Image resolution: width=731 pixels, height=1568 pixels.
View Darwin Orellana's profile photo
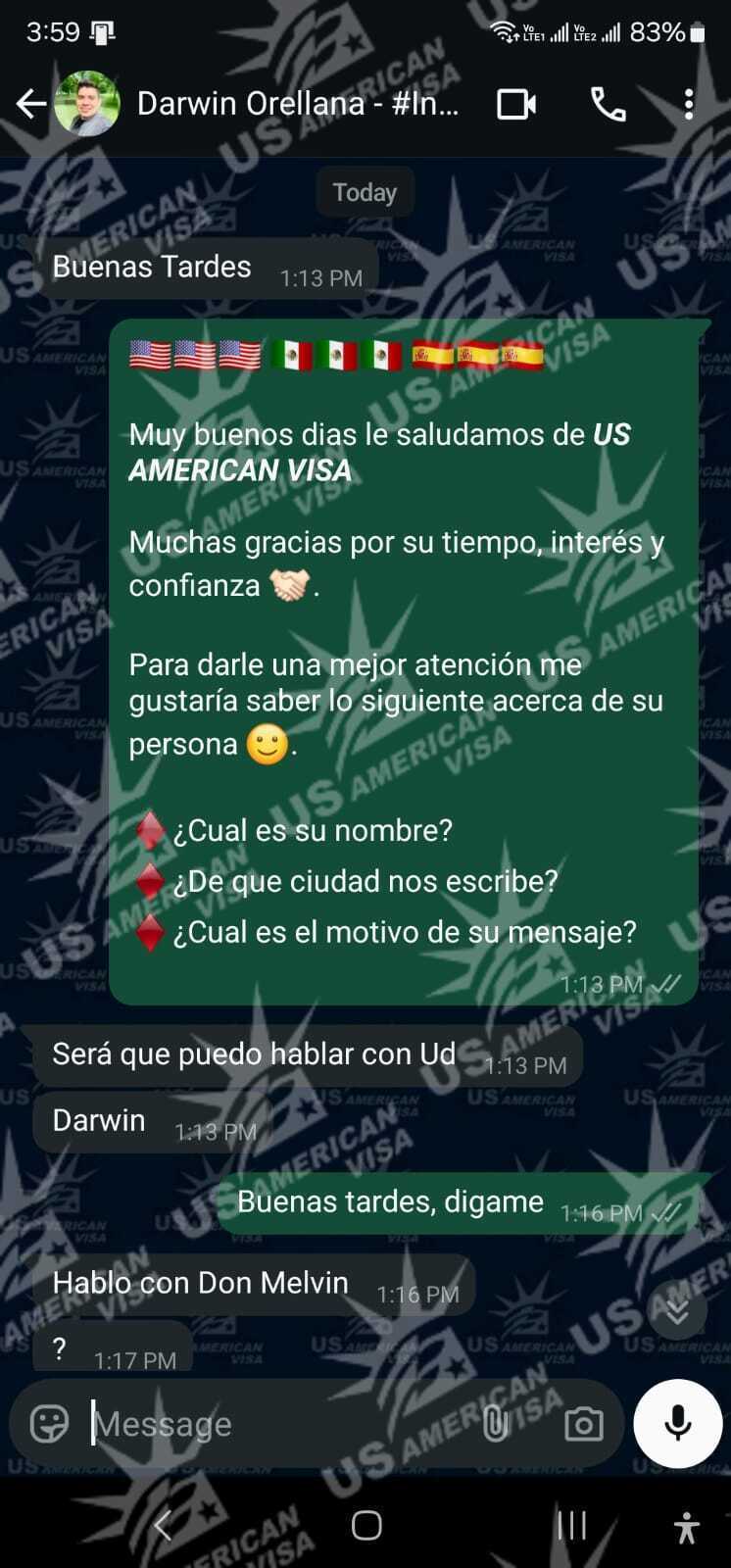[87, 103]
